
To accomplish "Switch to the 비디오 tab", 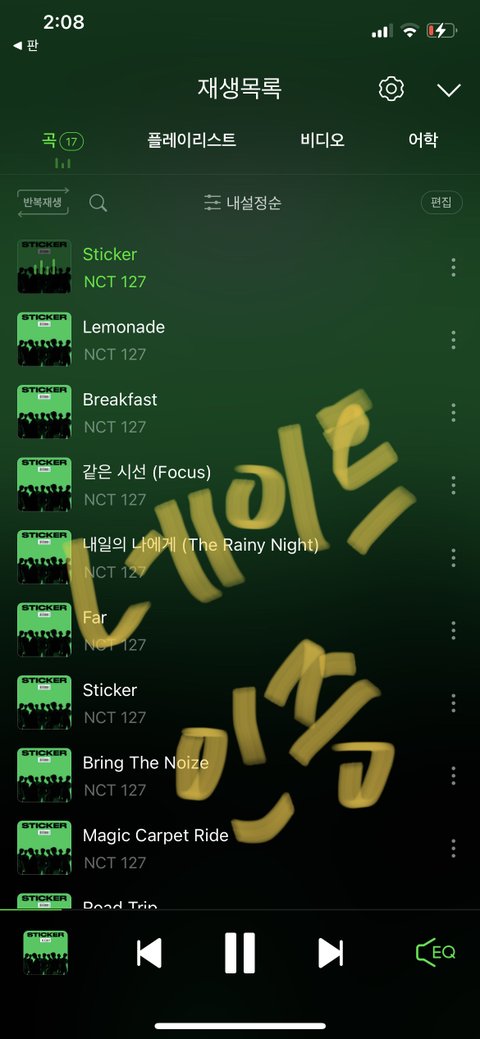I will pyautogui.click(x=322, y=140).
